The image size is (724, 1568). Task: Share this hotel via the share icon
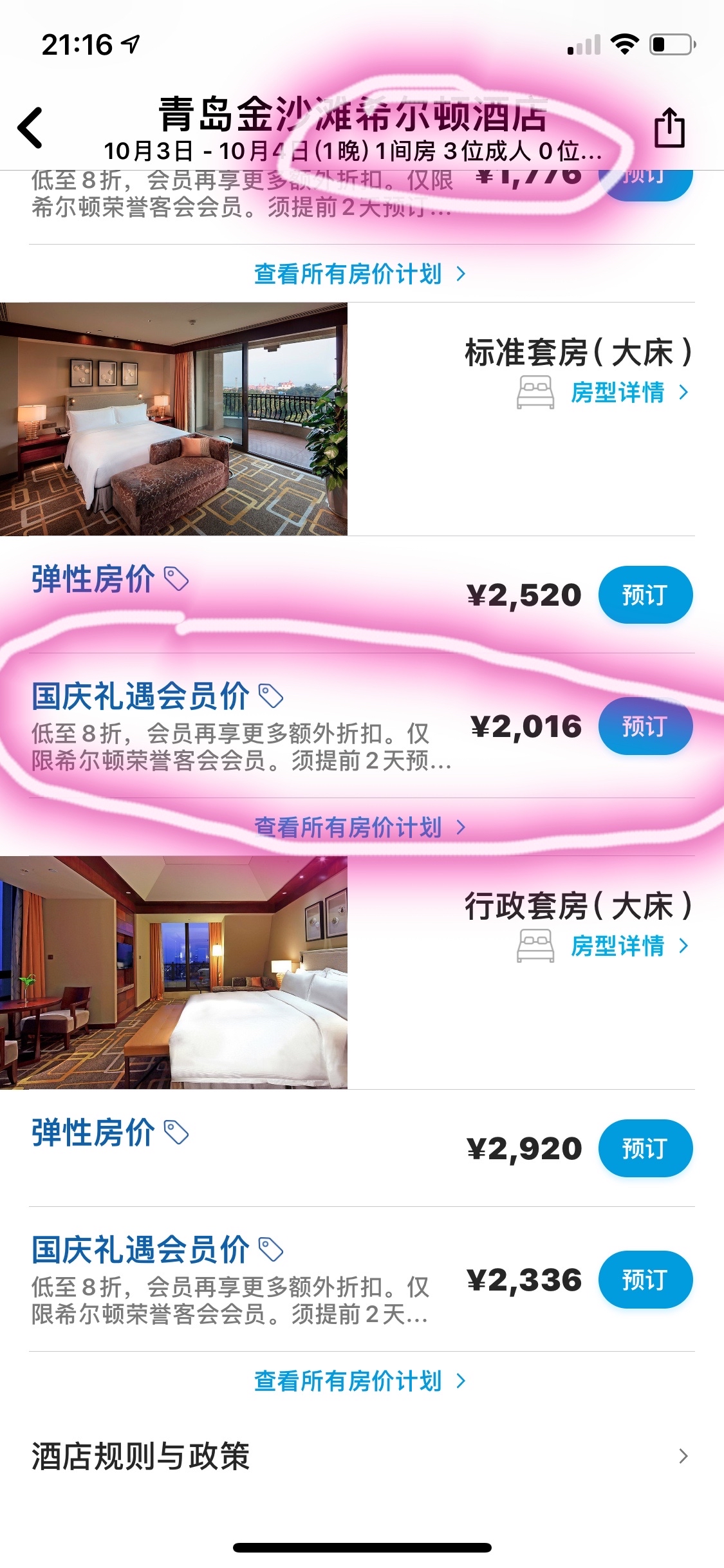pyautogui.click(x=669, y=127)
